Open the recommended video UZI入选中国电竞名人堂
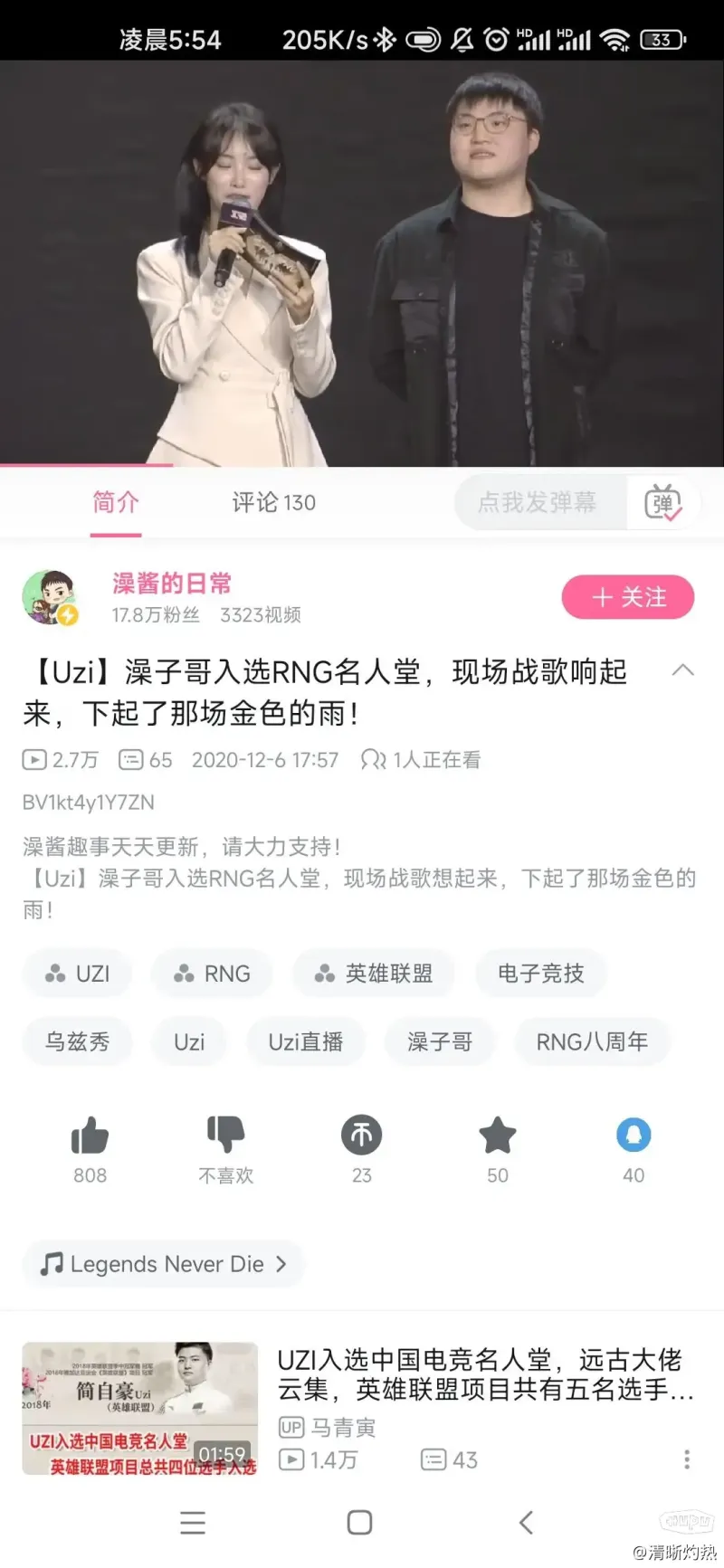 tap(362, 1409)
